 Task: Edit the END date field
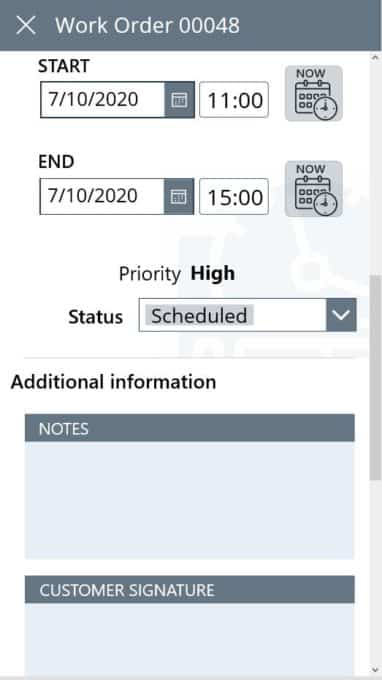tap(102, 196)
